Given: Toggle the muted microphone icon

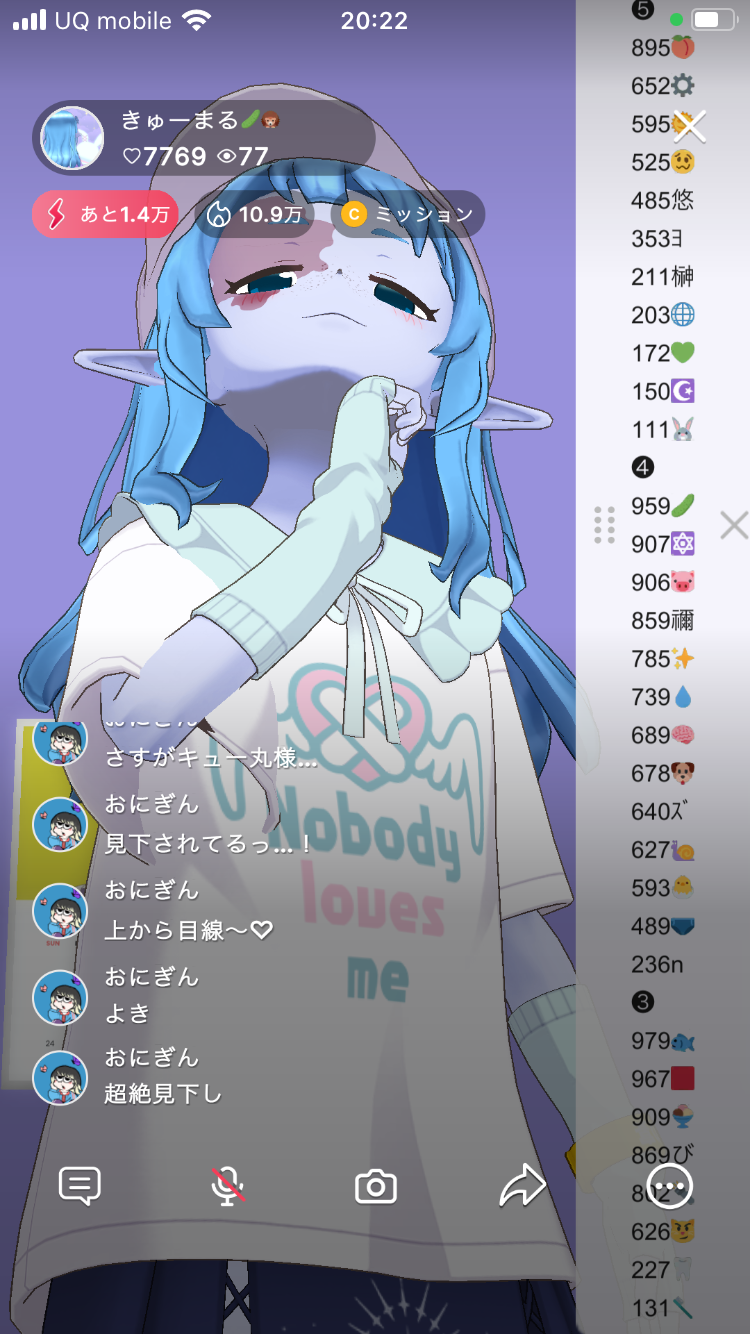Looking at the screenshot, I should click(228, 1186).
